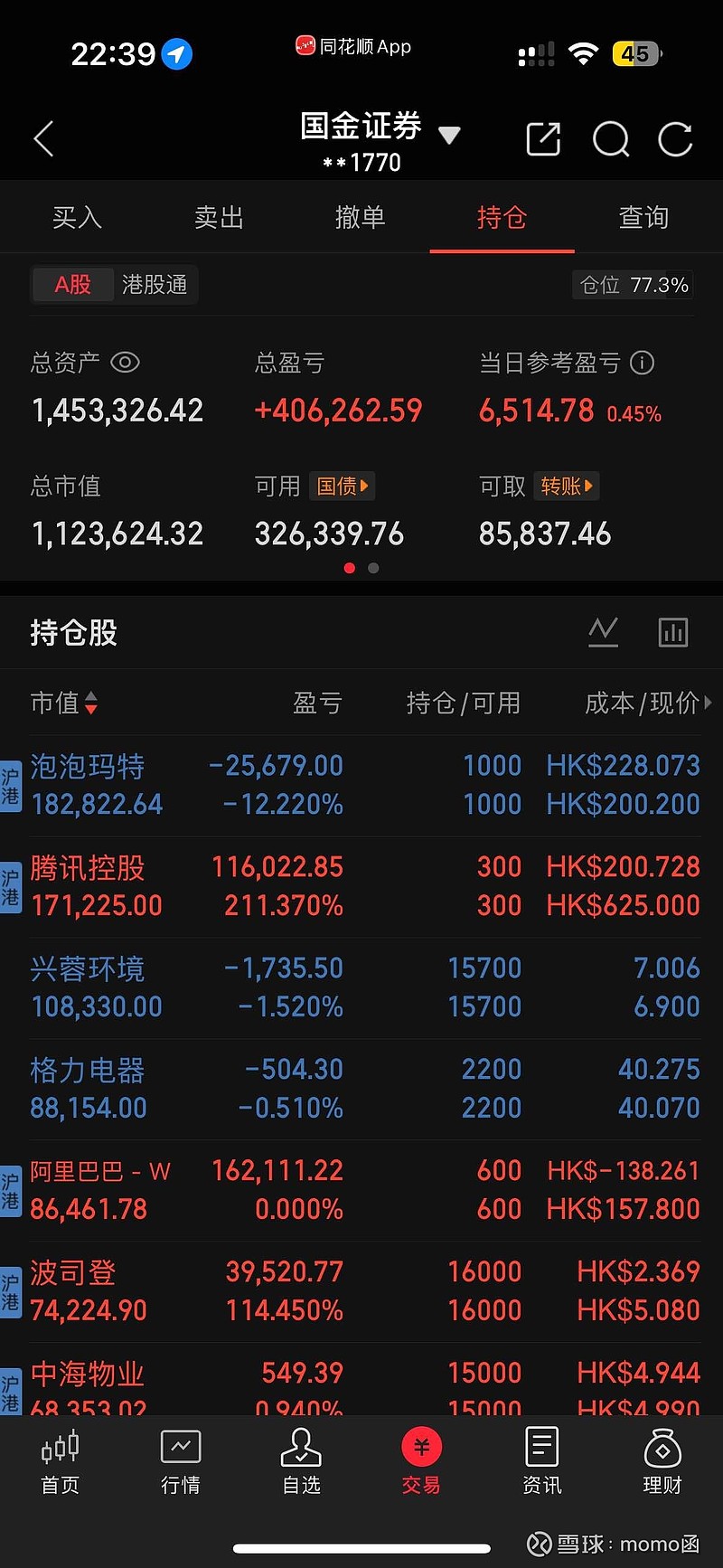Hide asset values with the eye icon
Screen dimensions: 723x1568
click(x=125, y=362)
